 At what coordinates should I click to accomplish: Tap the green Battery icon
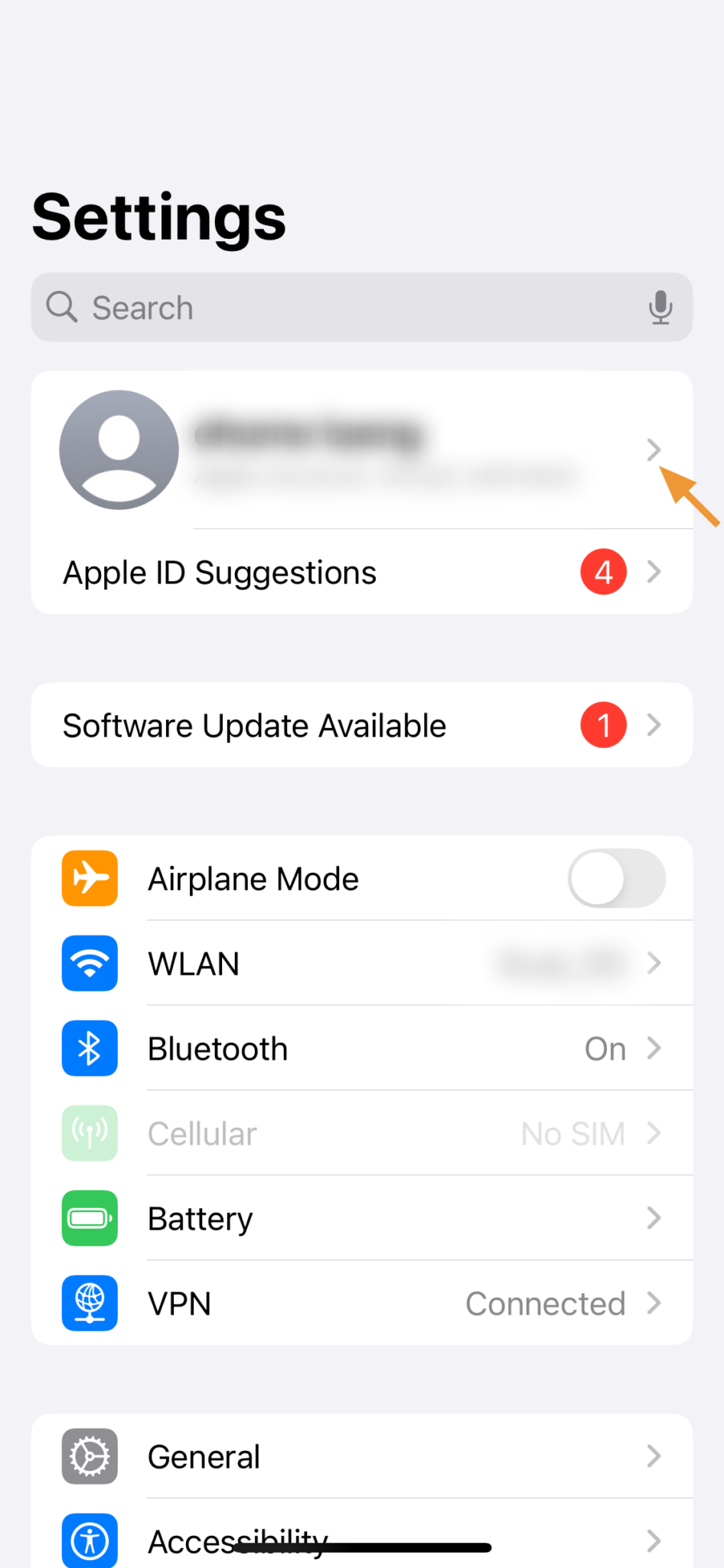[90, 1218]
